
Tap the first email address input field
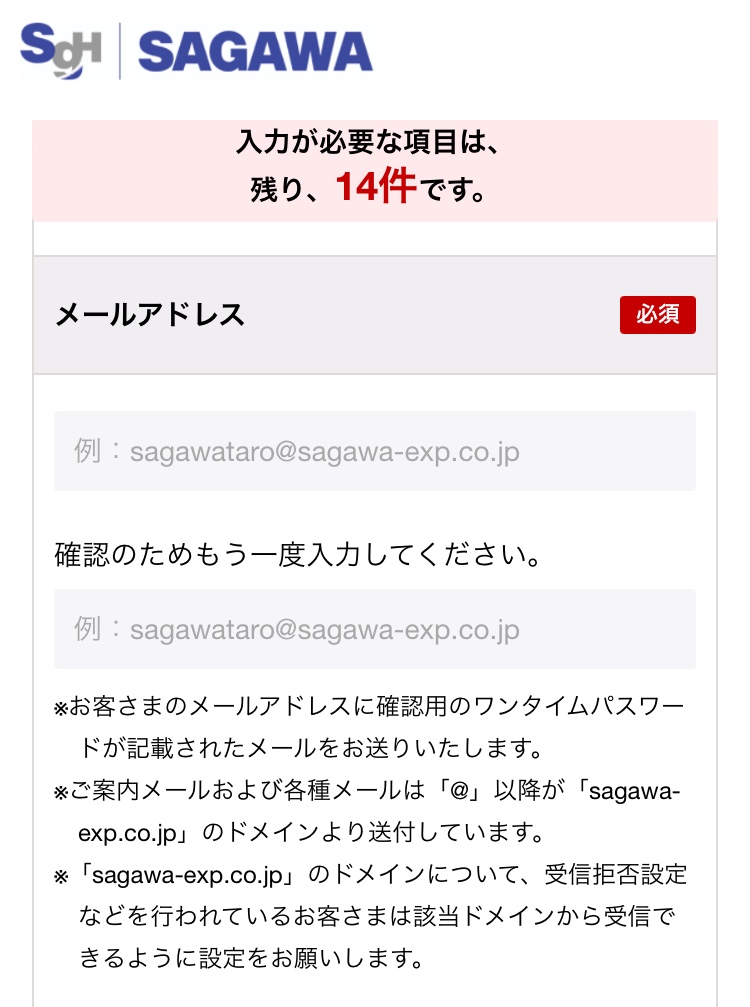point(374,451)
